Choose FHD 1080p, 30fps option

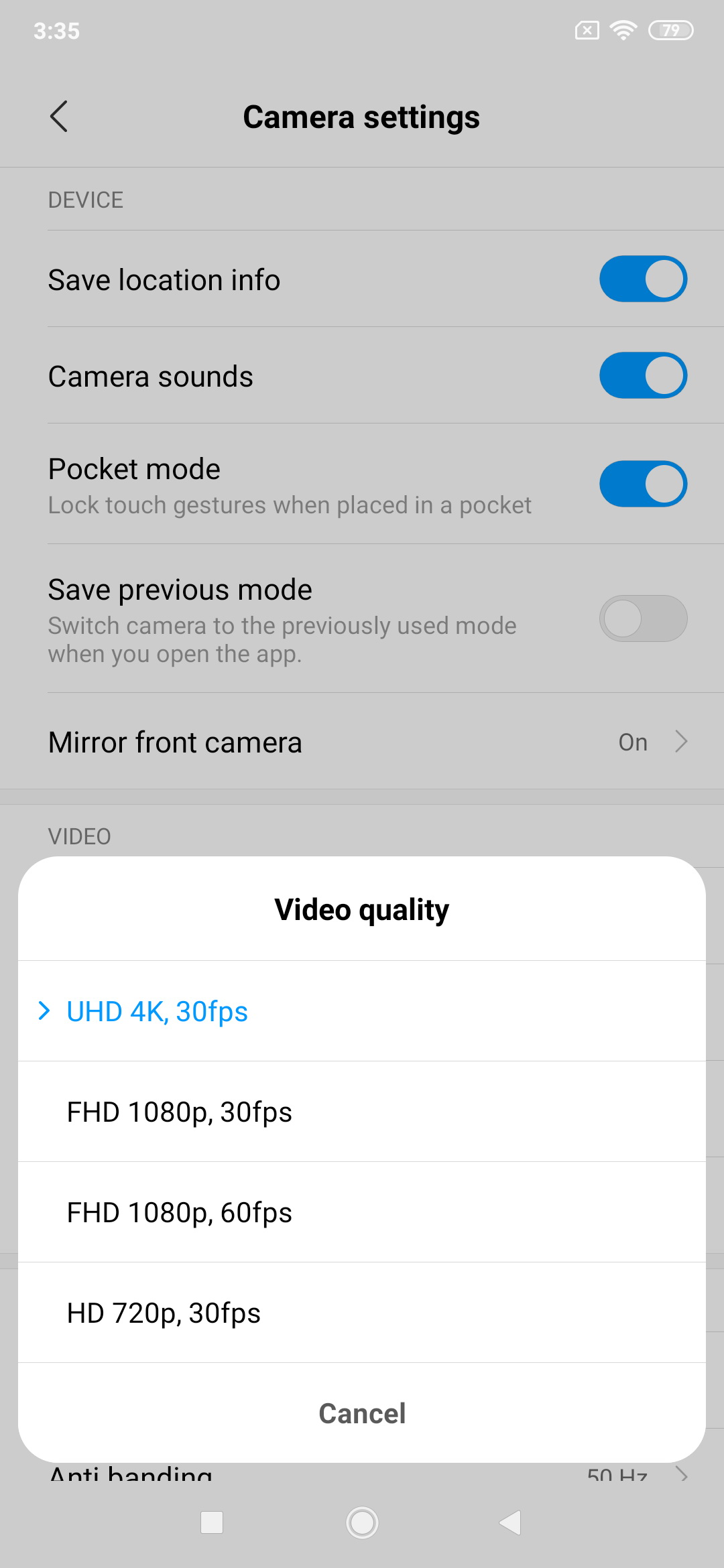coord(362,1112)
